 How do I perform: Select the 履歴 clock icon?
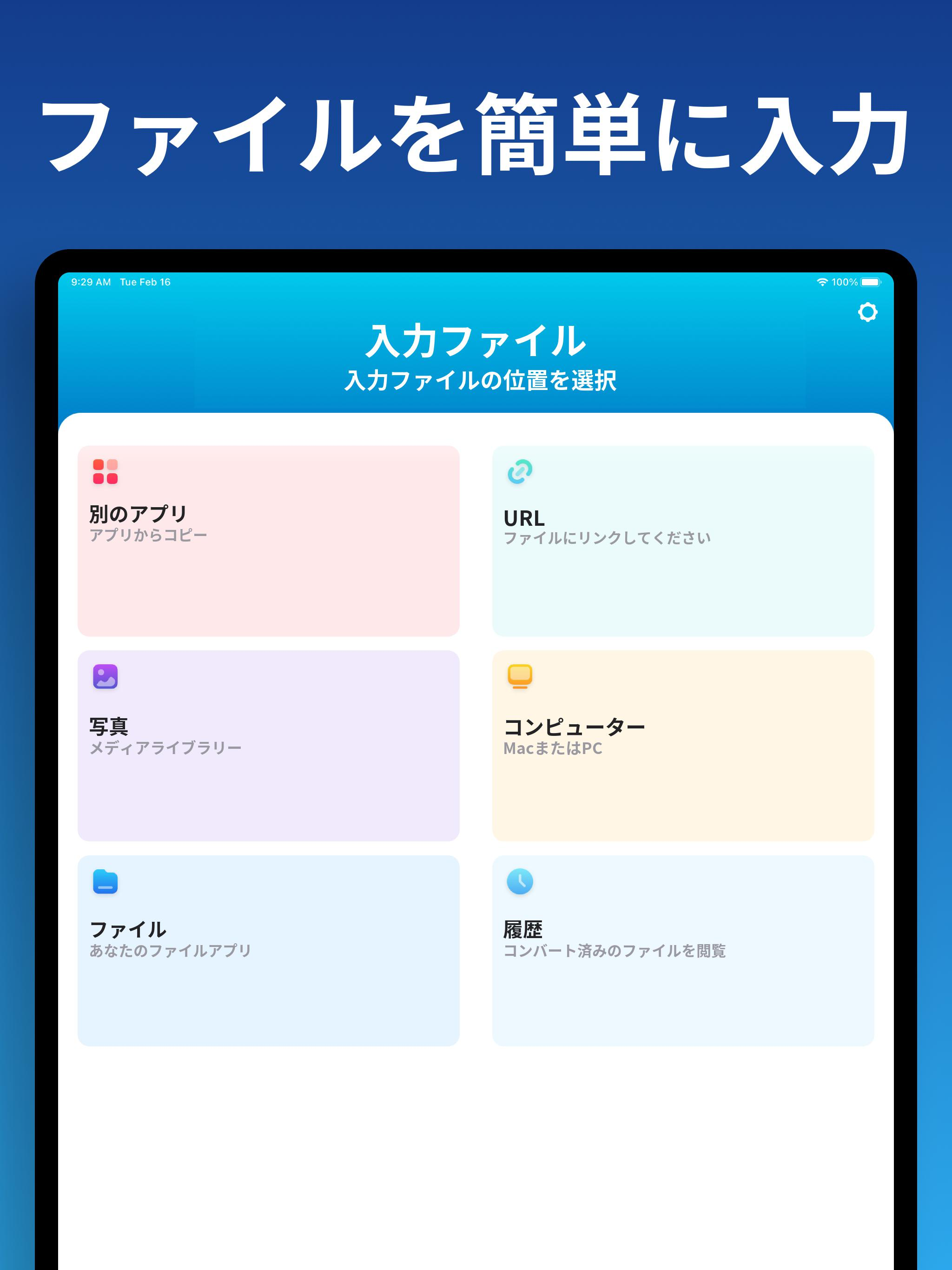519,882
